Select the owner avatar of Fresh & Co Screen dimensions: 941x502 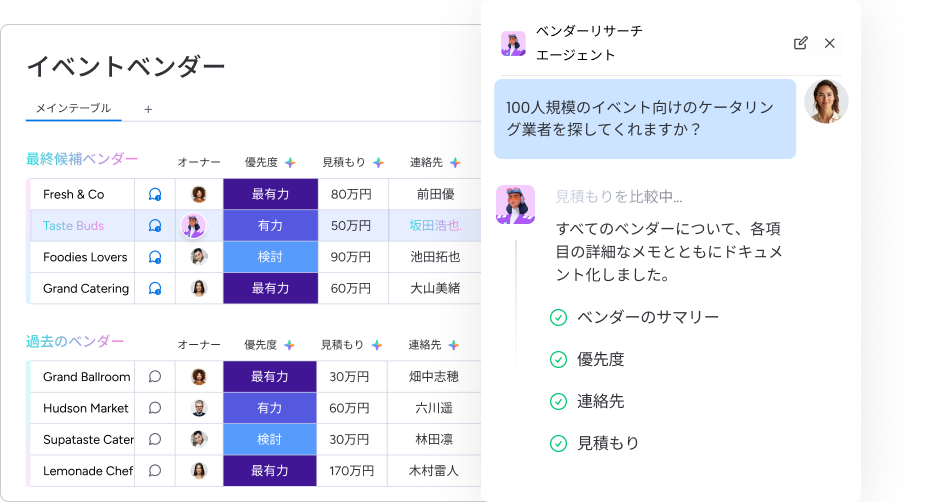tap(199, 194)
